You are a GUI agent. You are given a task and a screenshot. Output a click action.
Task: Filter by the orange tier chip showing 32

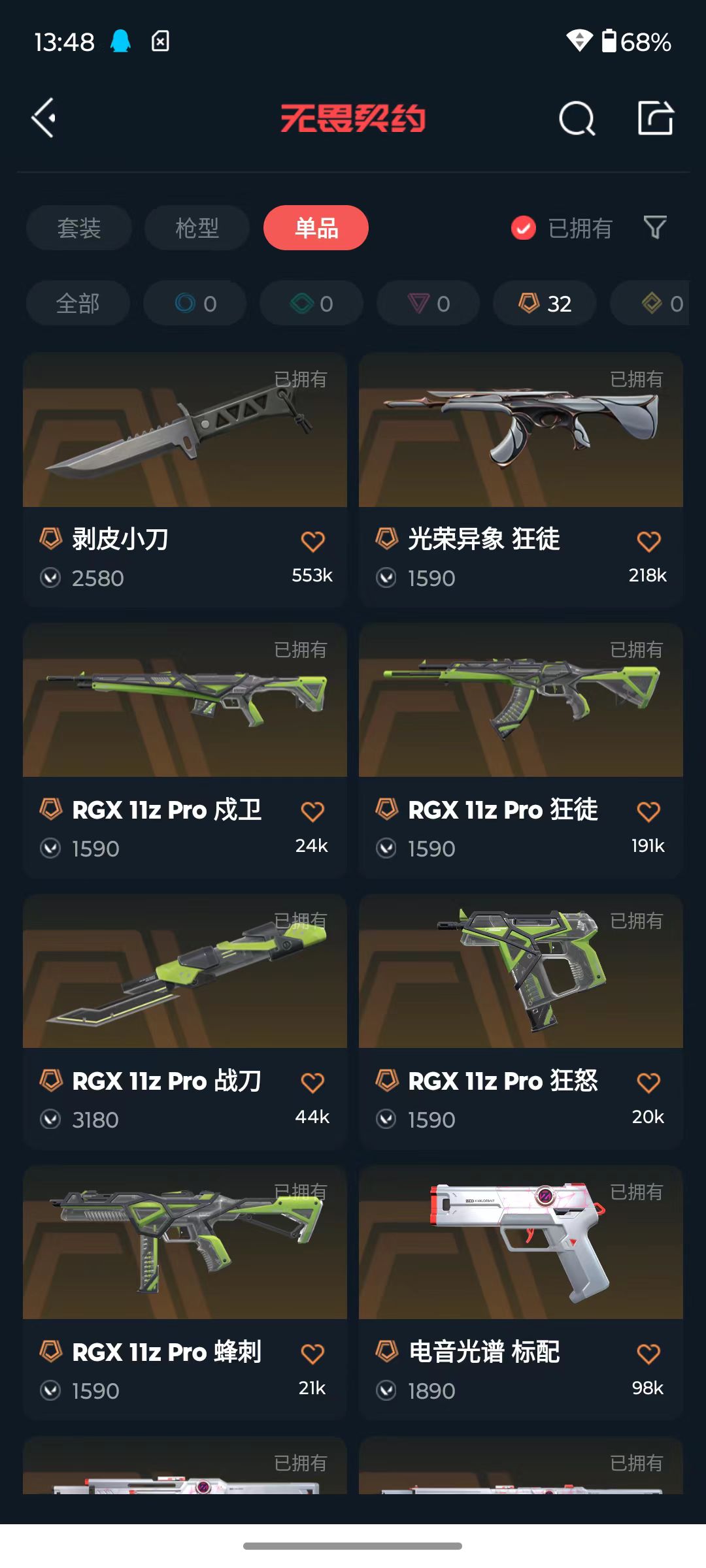pyautogui.click(x=545, y=303)
